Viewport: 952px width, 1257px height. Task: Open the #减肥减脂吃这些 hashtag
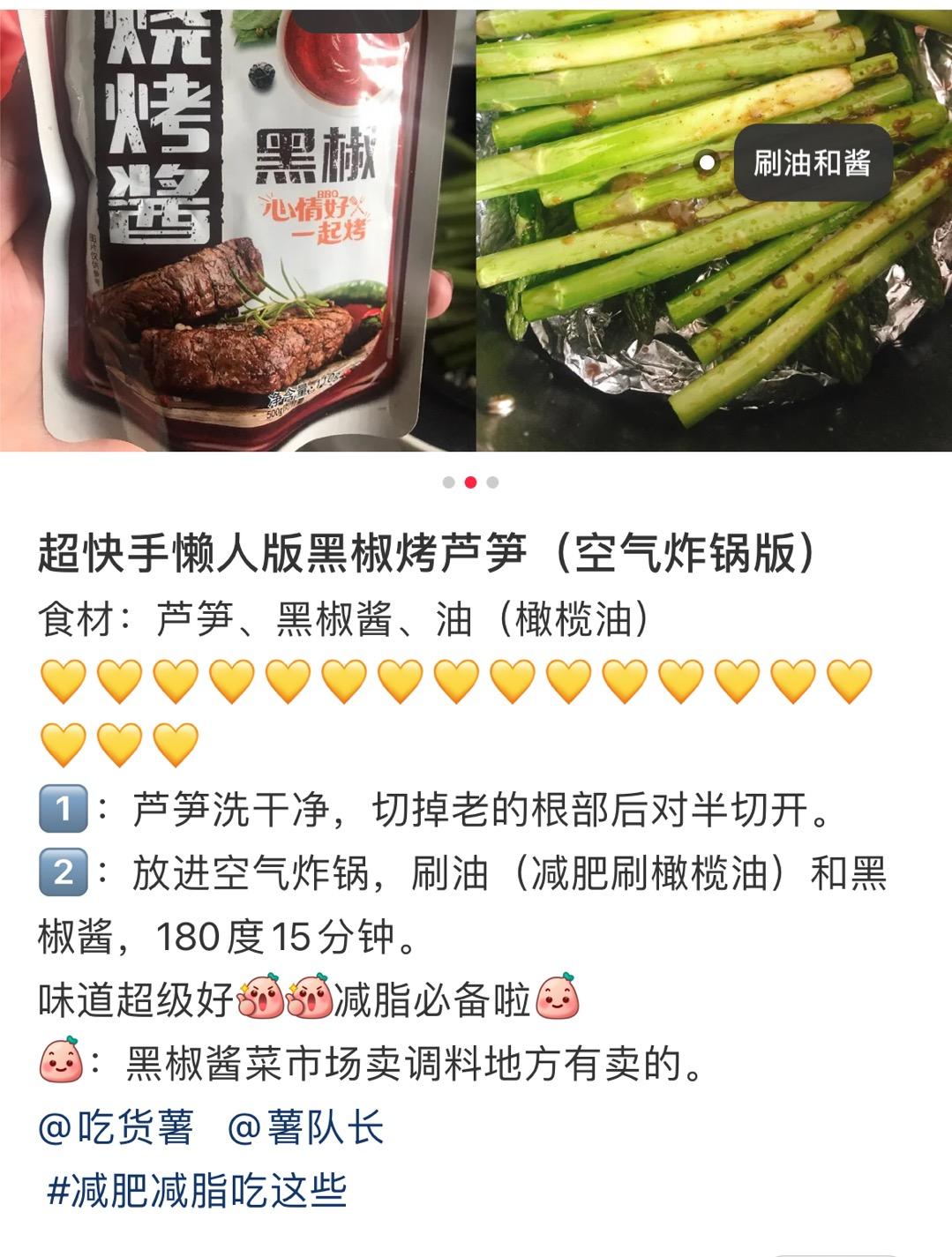(x=197, y=1191)
